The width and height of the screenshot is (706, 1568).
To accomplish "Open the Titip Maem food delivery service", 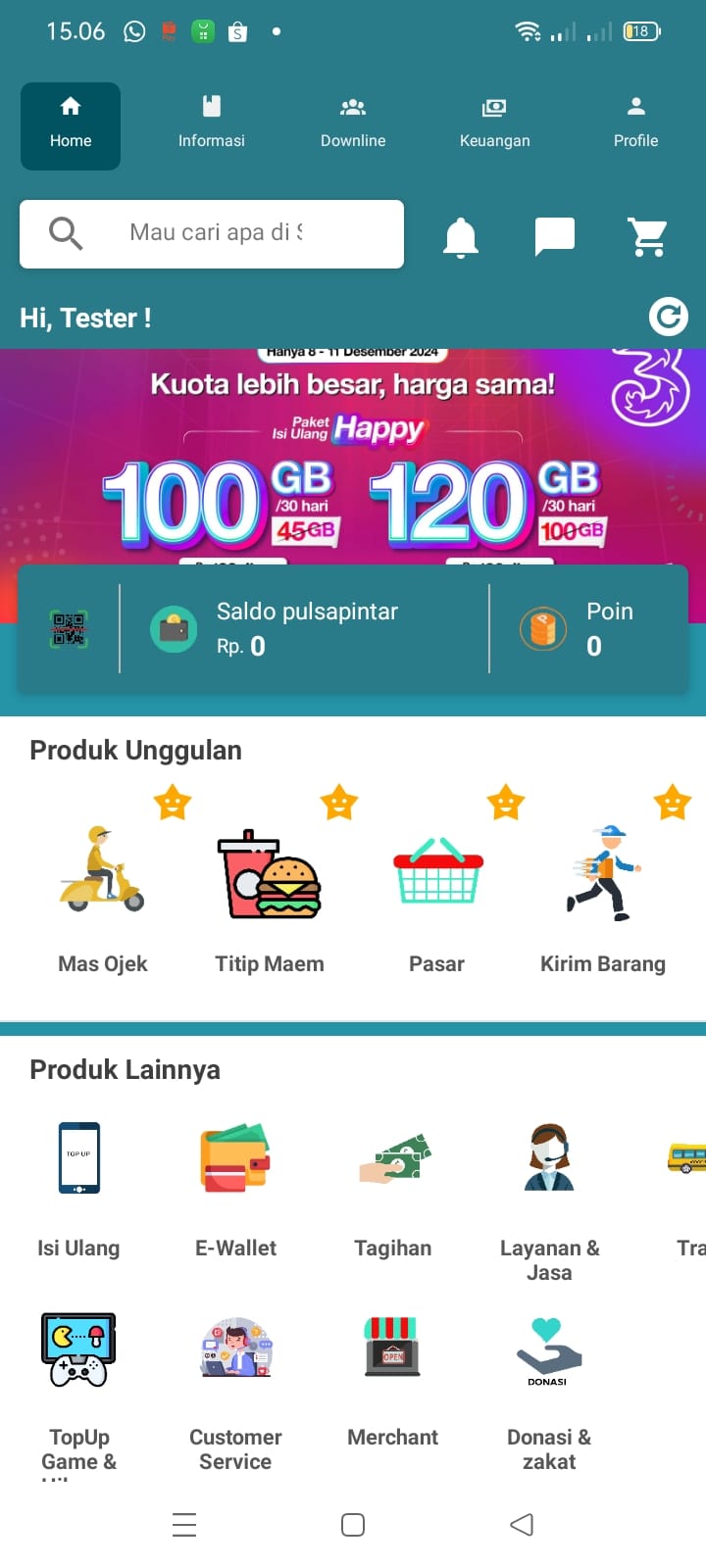I will click(270, 882).
